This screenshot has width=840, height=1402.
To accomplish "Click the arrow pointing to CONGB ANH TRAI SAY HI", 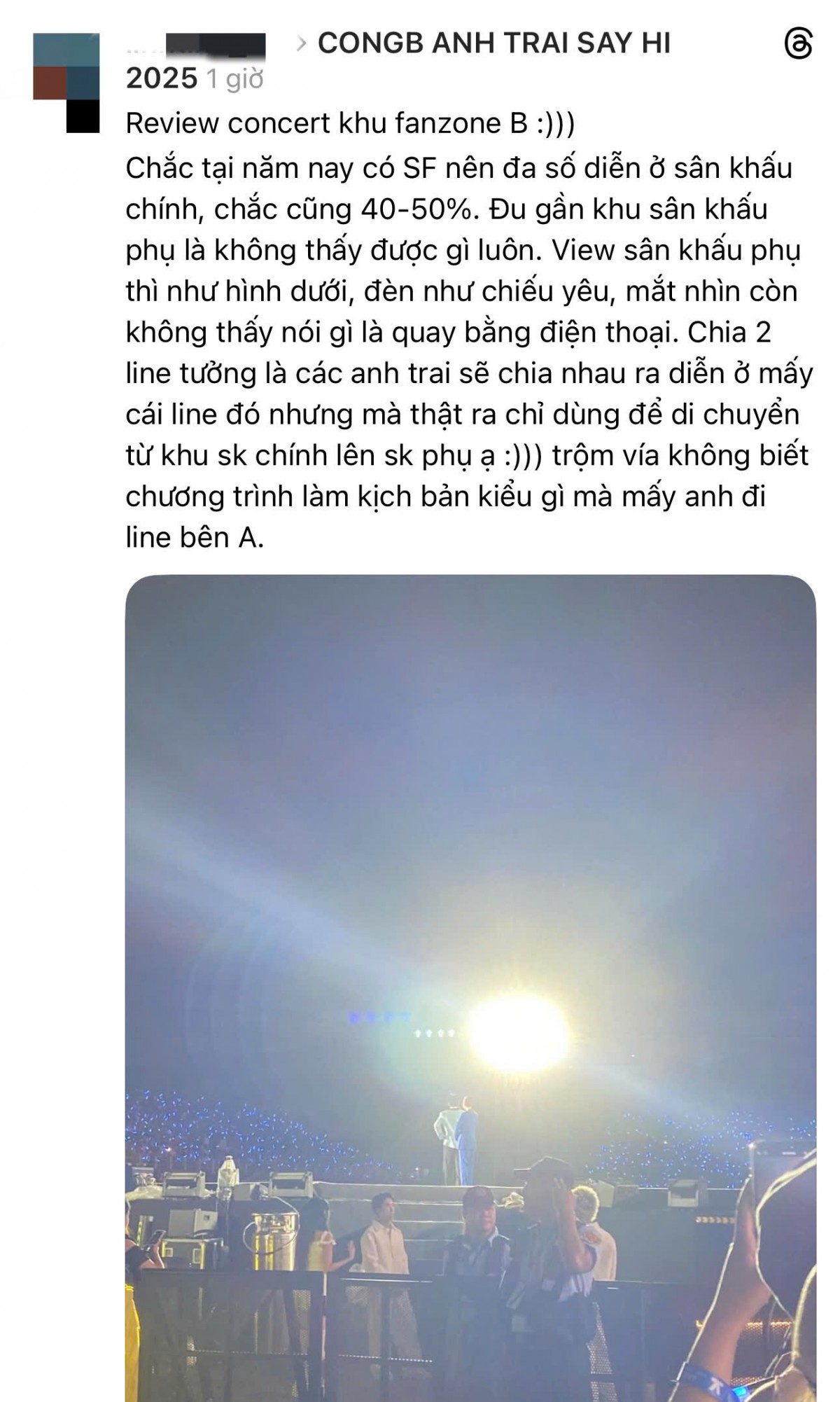I will coord(301,43).
